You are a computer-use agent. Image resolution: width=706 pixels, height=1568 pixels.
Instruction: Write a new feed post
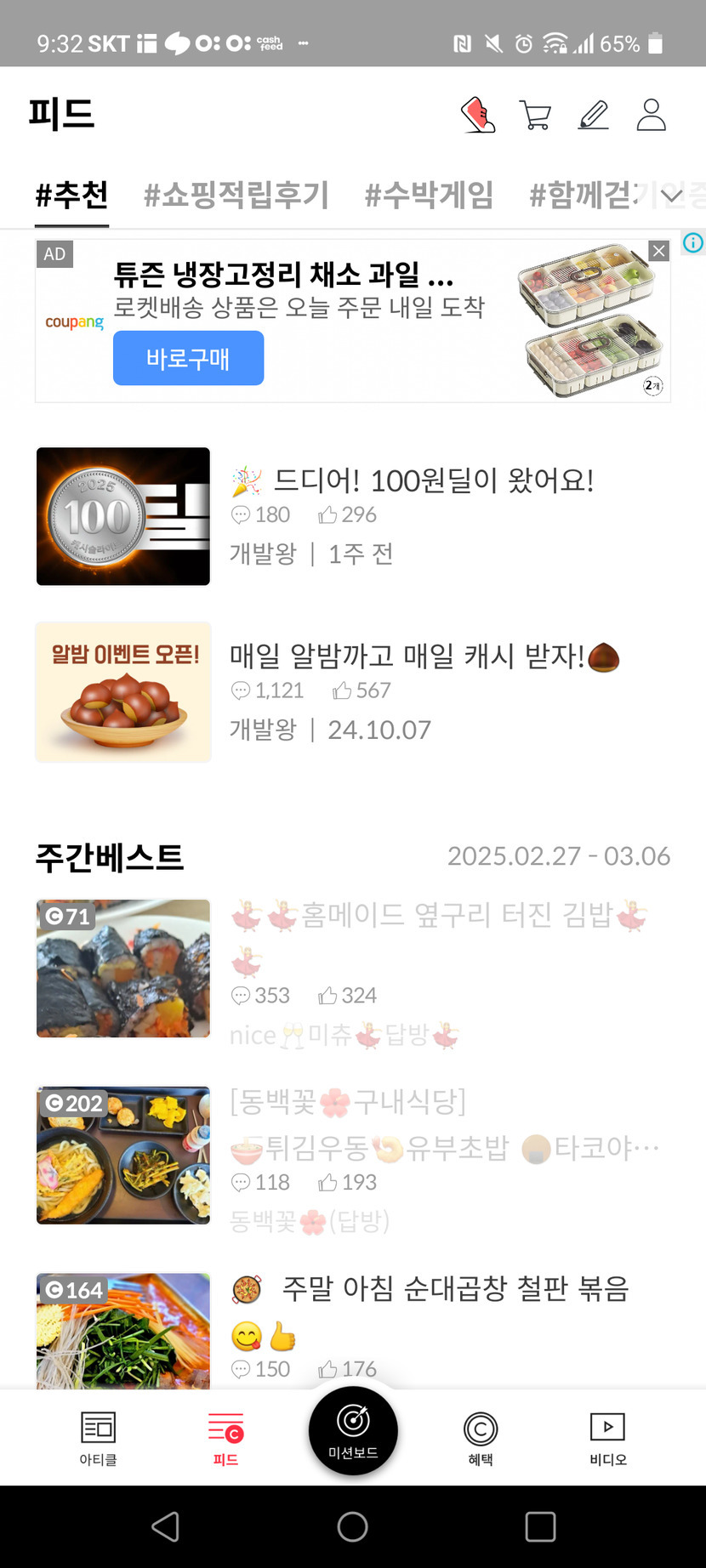point(594,115)
